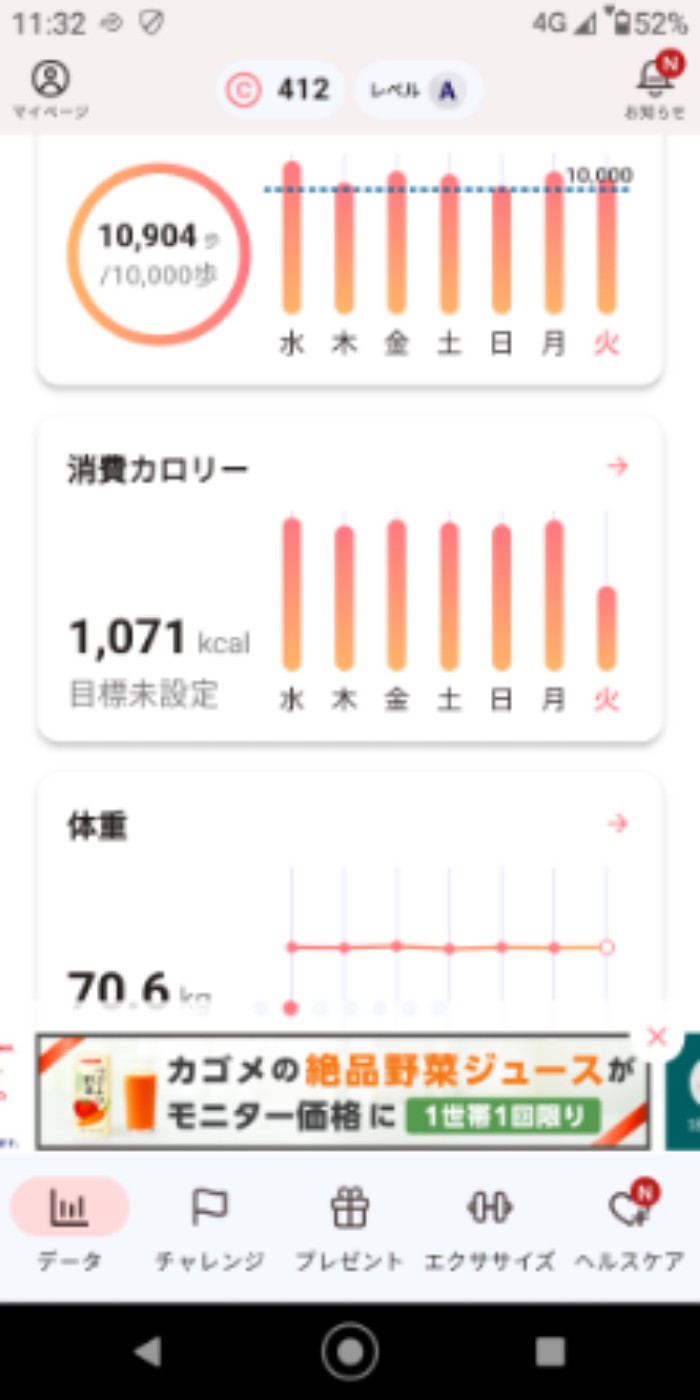Viewport: 700px width, 1400px height.
Task: Switch to the データ tab
Action: [70, 1225]
